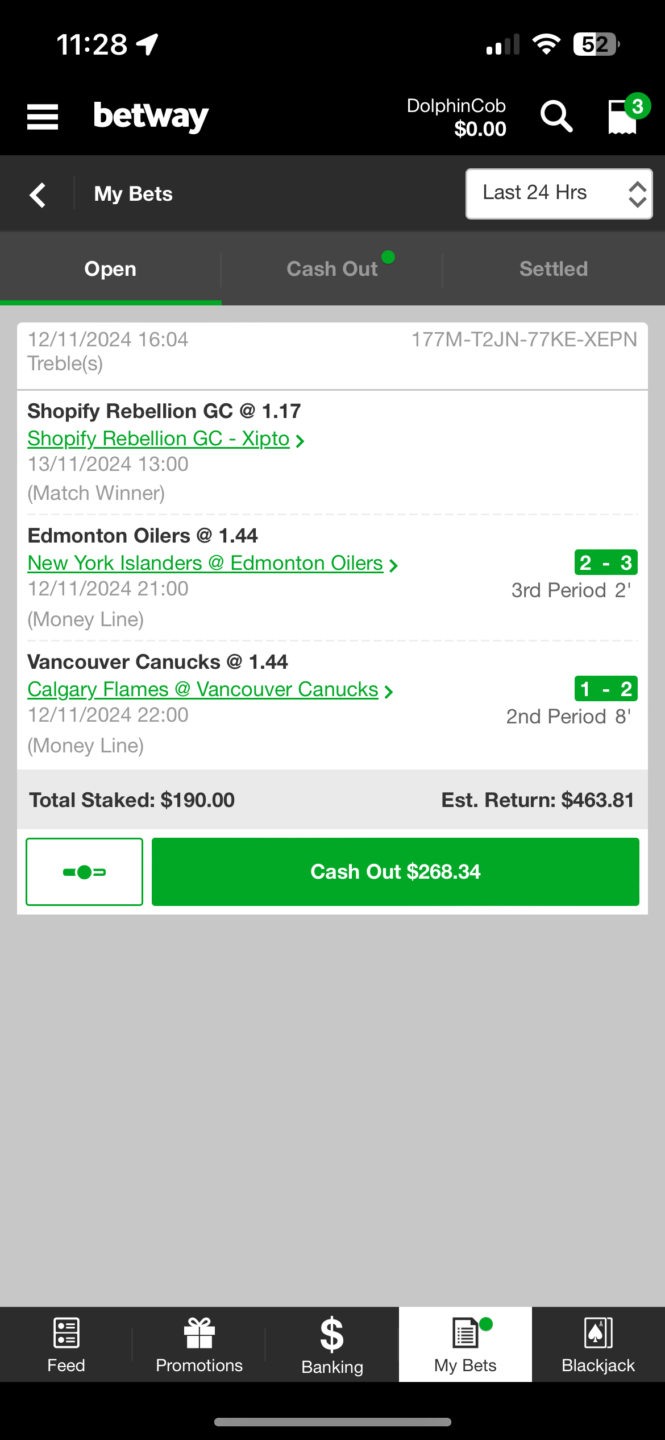The height and width of the screenshot is (1440, 665).
Task: Select the Open bets tab
Action: click(x=110, y=269)
